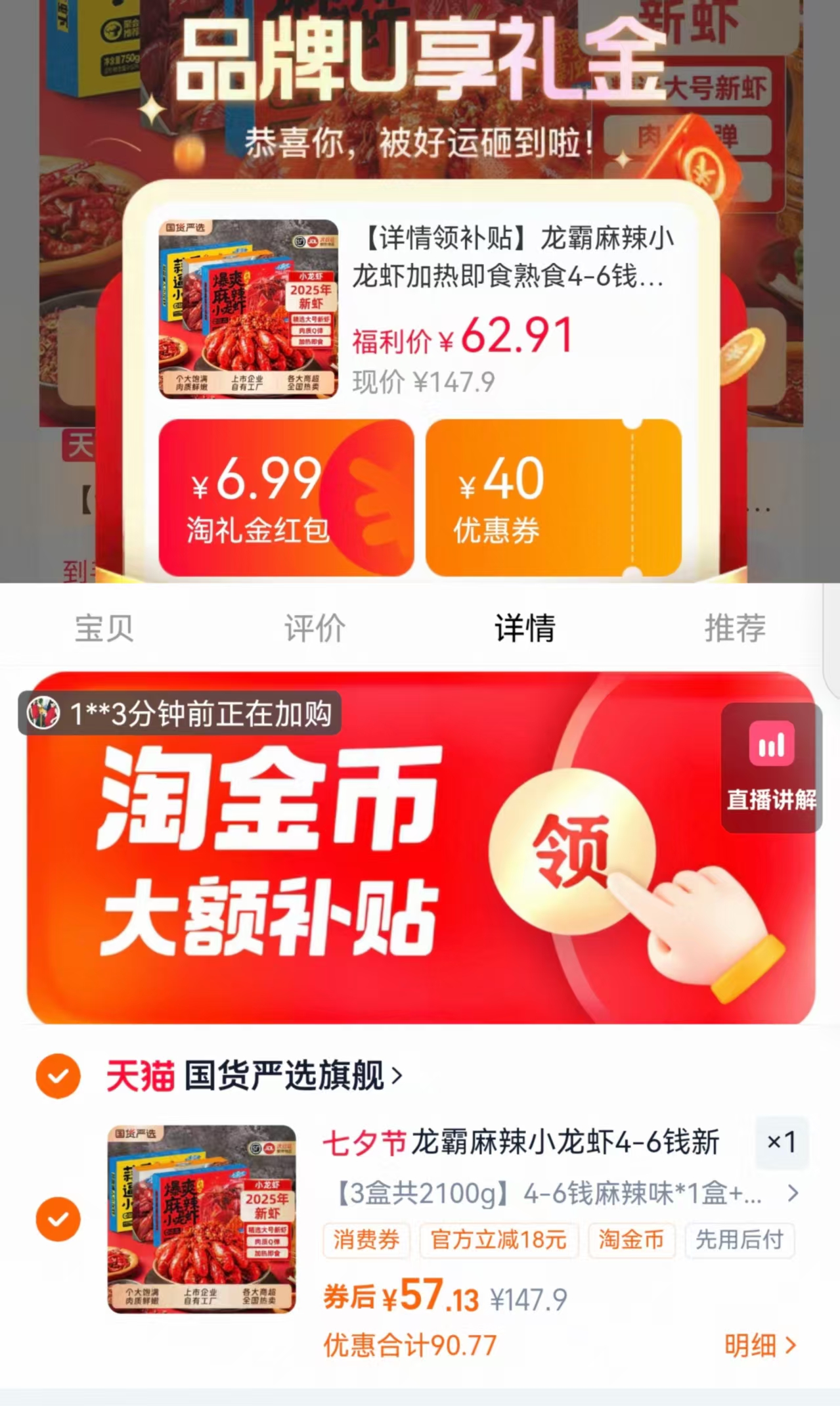Image resolution: width=840 pixels, height=1406 pixels.
Task: Click the 先用后付 tag
Action: click(740, 1240)
